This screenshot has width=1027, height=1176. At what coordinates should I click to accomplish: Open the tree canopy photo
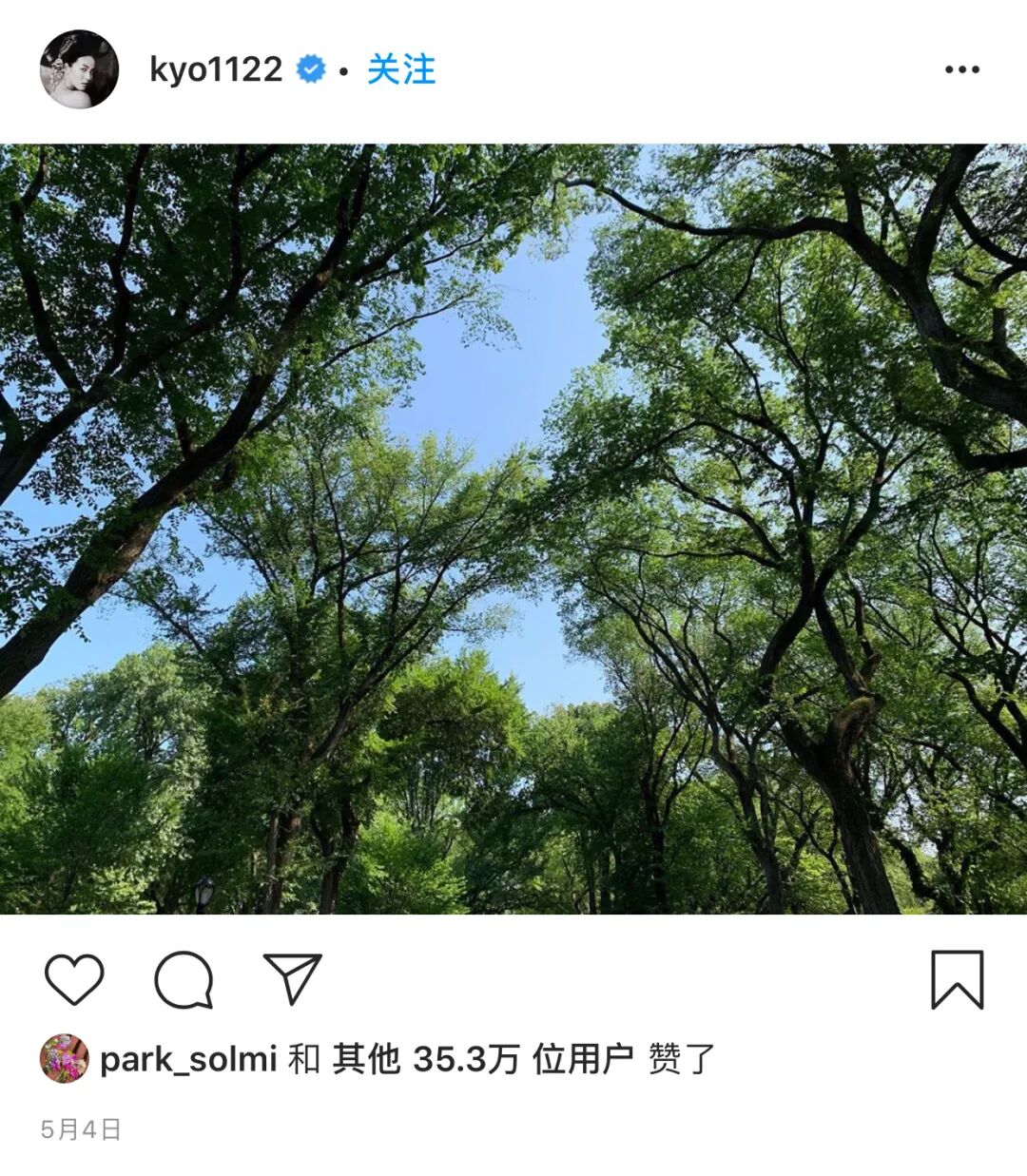513,529
